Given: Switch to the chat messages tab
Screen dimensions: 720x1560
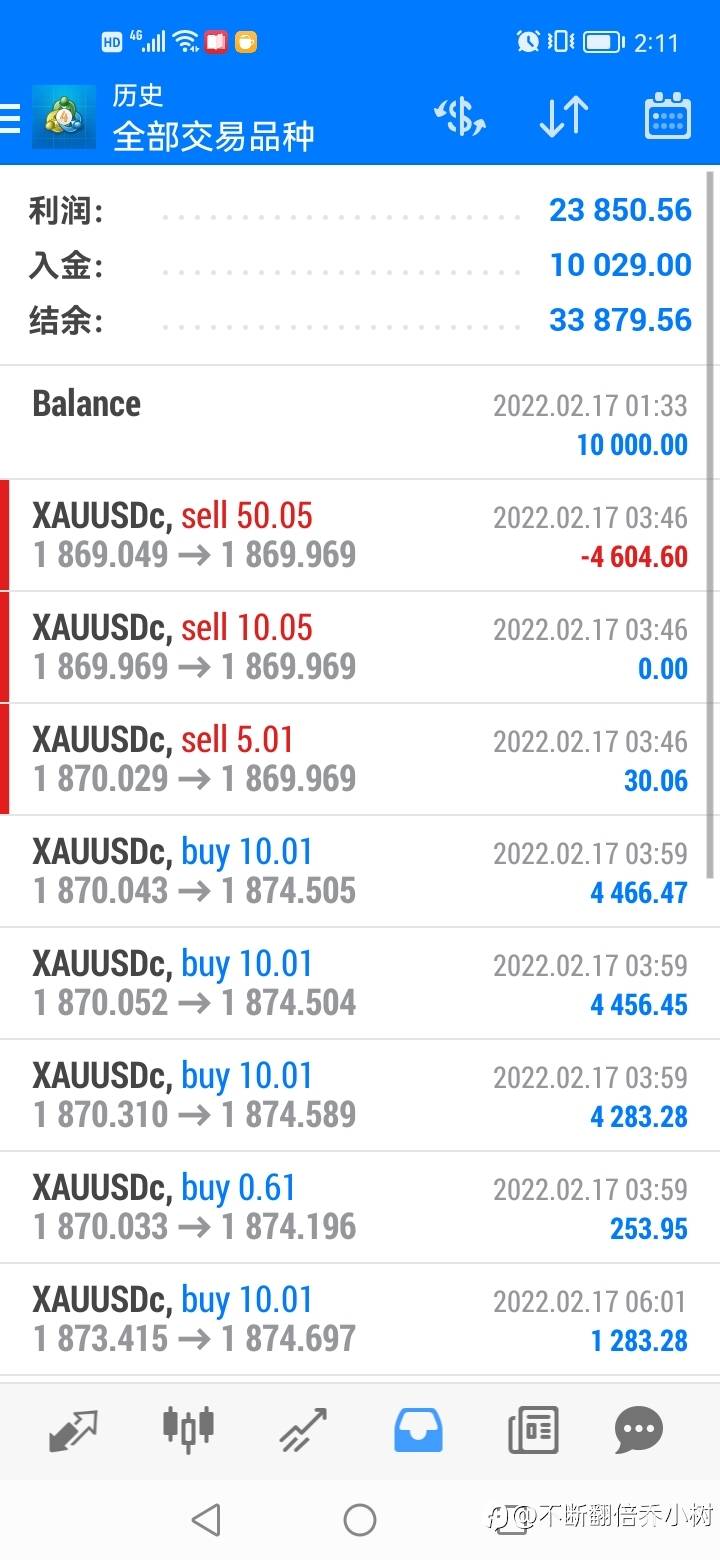Looking at the screenshot, I should pos(639,1430).
